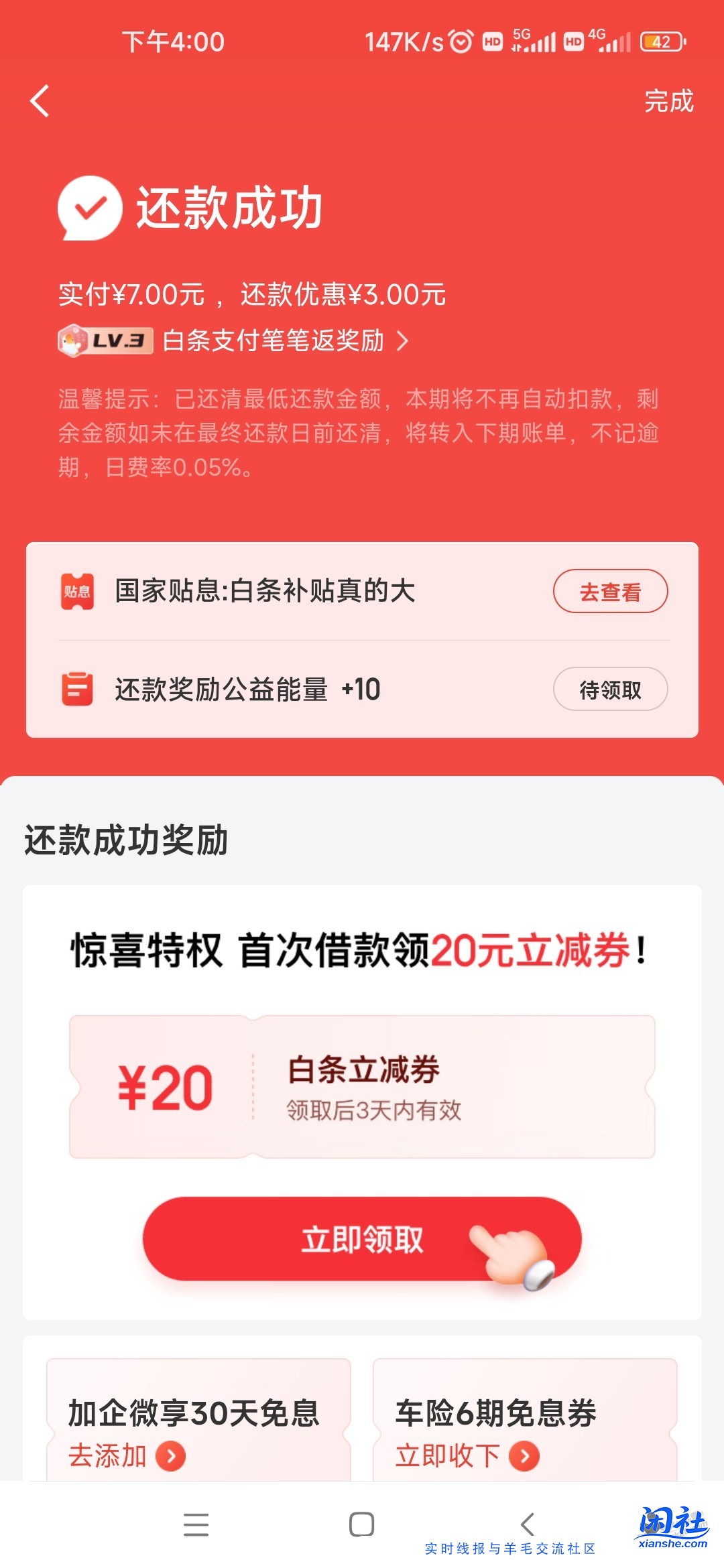Screen dimensions: 724x1568
Task: Select the red 贴息 ticket icon
Action: 77,590
